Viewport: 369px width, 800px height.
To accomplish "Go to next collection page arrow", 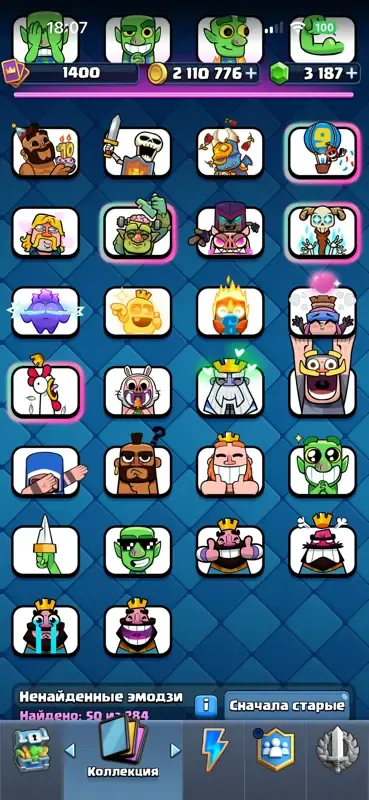I will coord(175,749).
